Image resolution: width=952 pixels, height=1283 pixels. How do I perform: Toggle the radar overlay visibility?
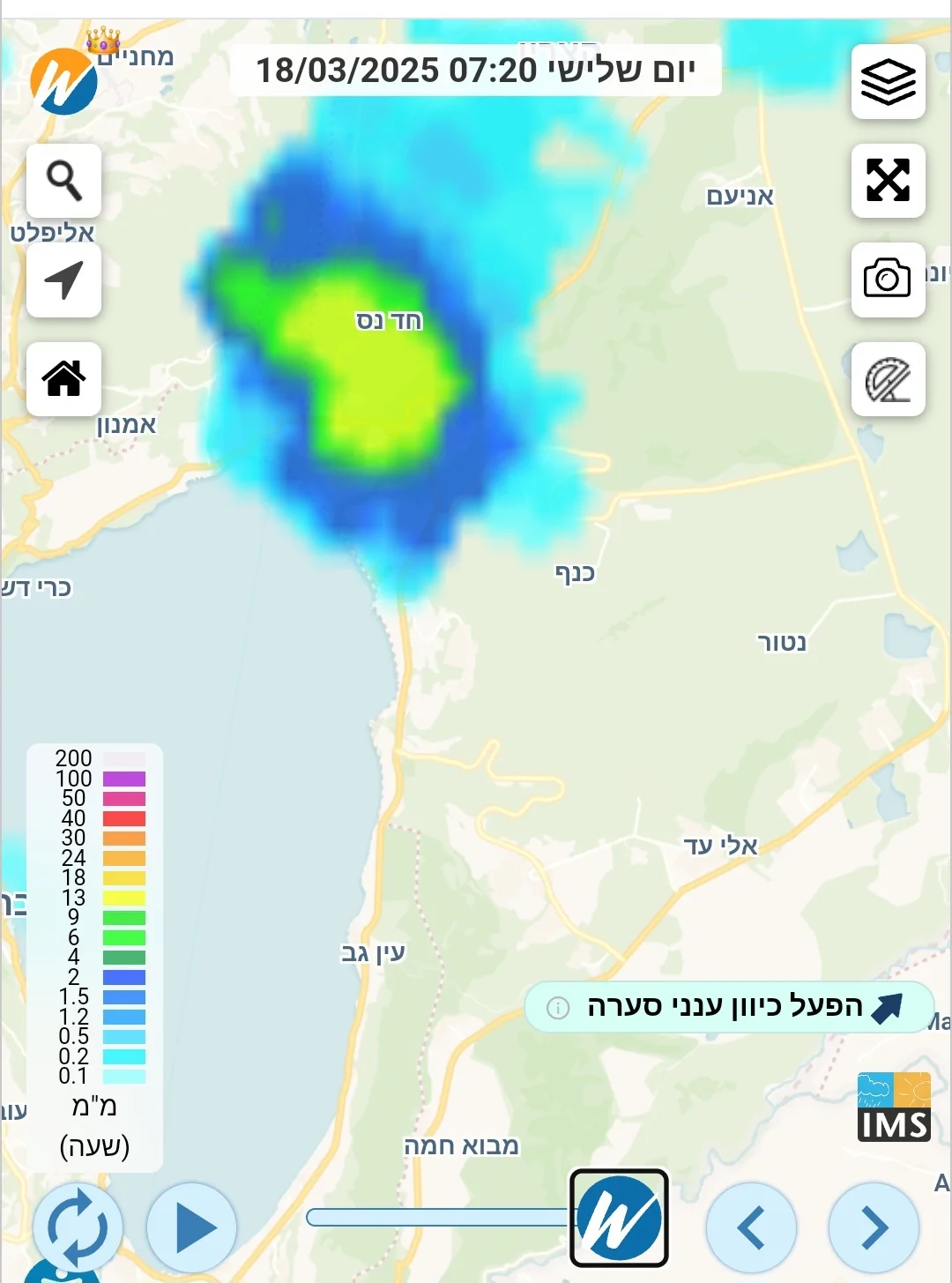point(888,379)
